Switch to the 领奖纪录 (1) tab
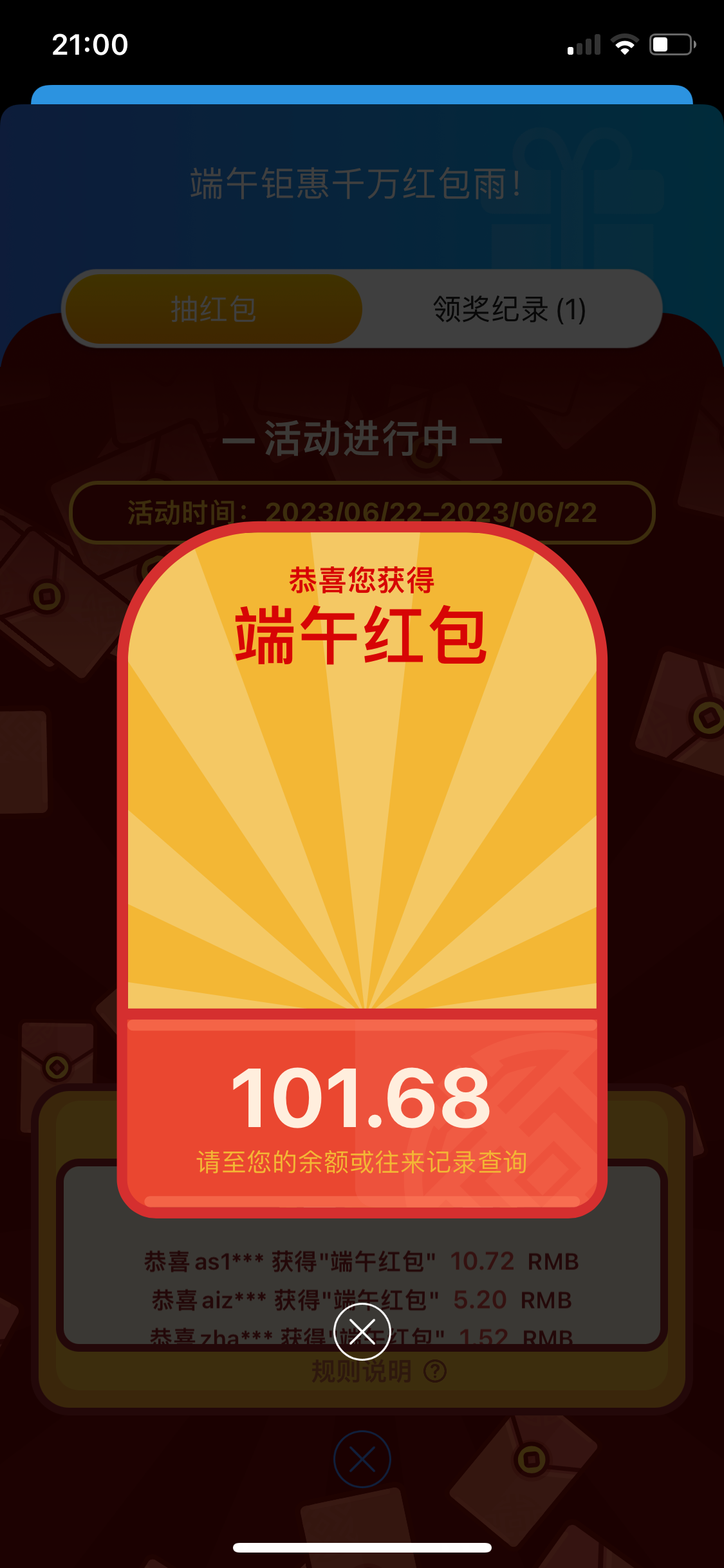 pyautogui.click(x=508, y=310)
